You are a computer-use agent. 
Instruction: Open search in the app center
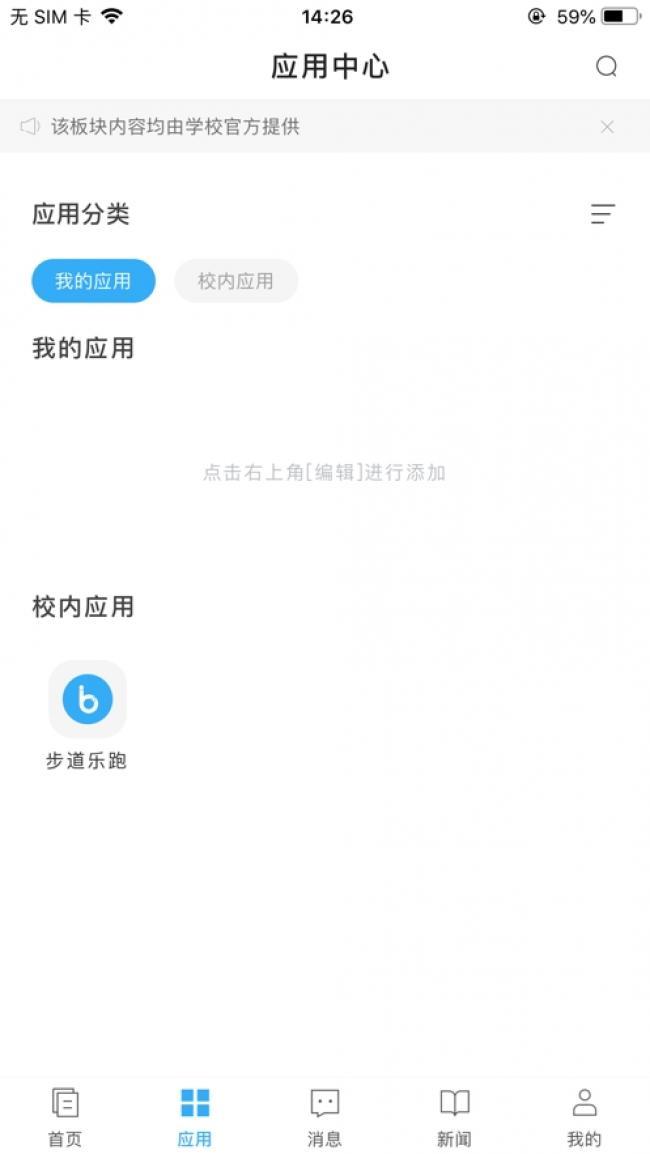point(606,67)
